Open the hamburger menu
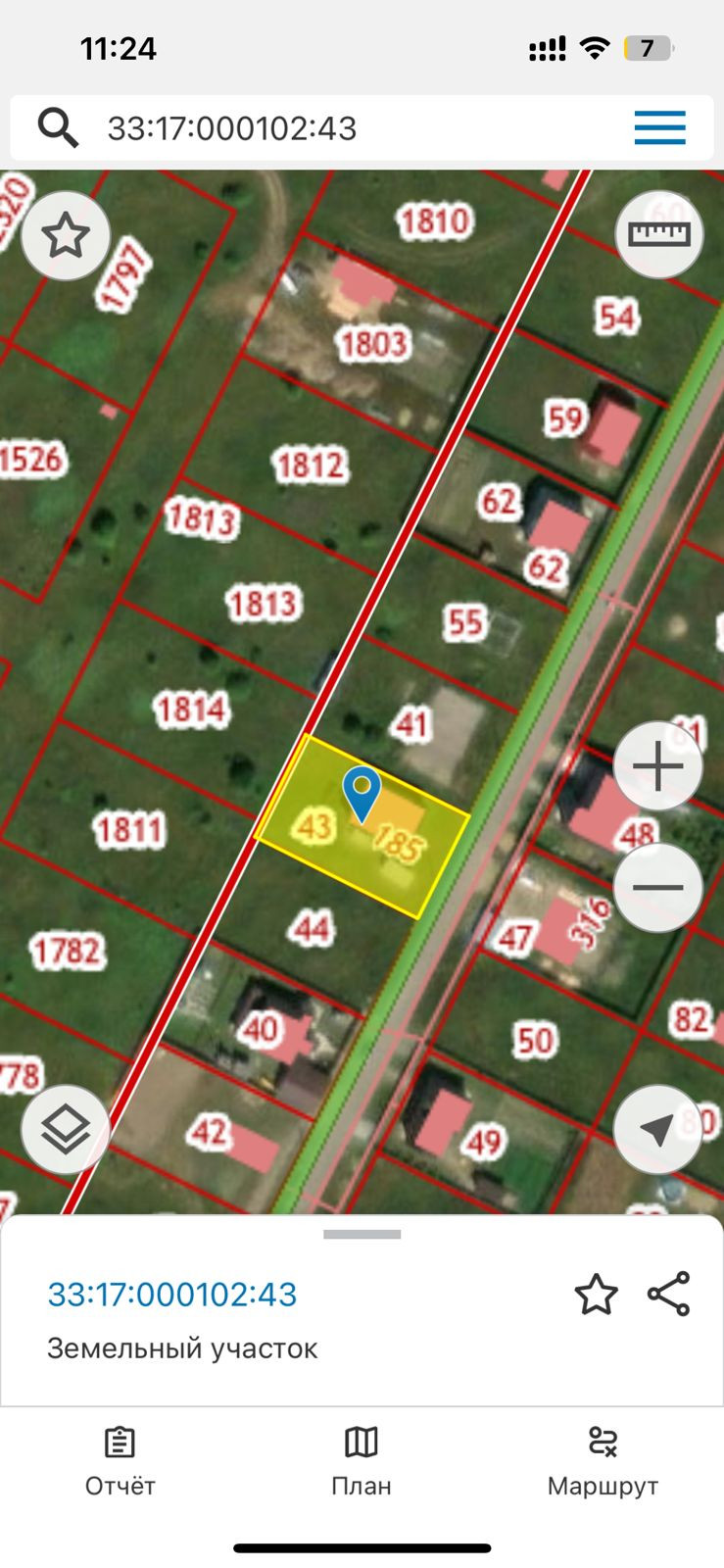 tap(659, 128)
